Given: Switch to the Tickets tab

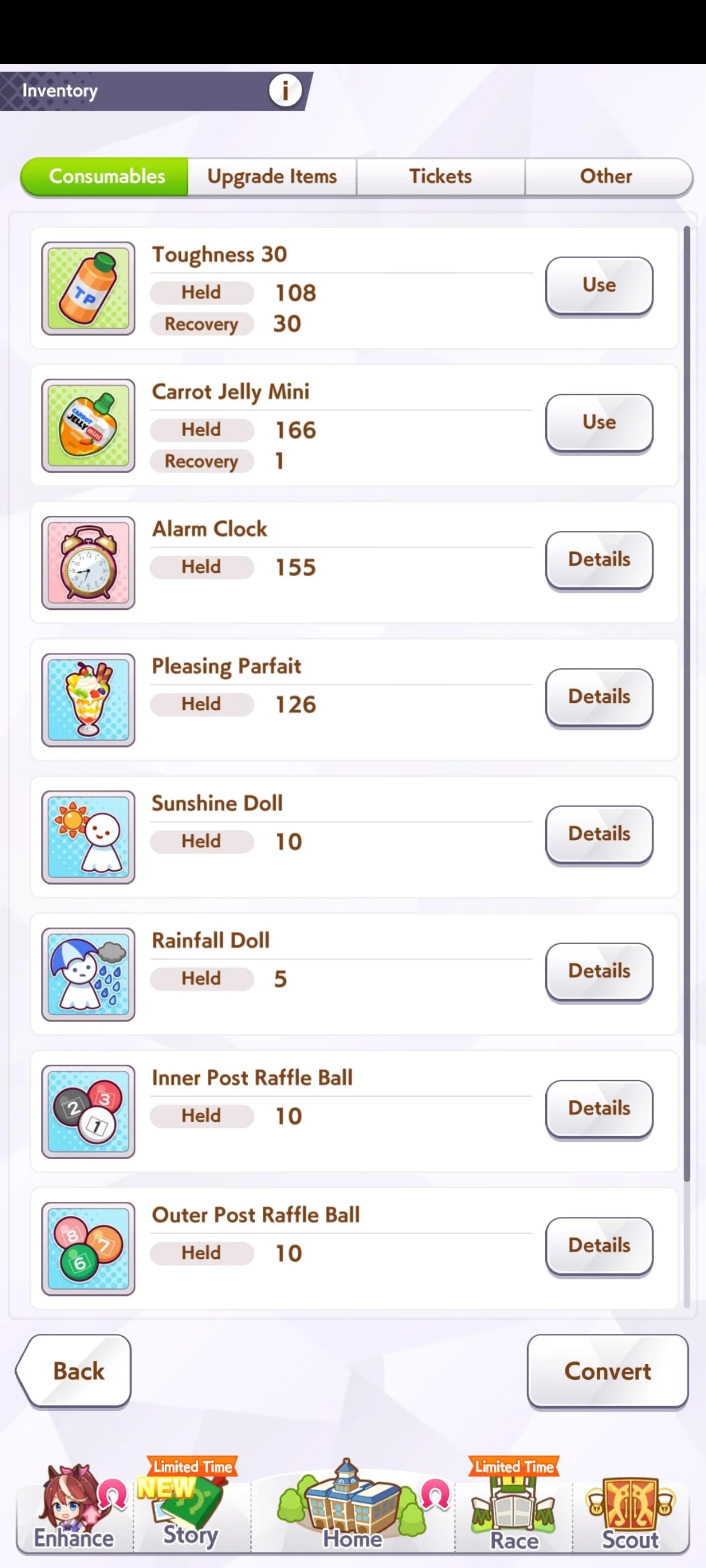Looking at the screenshot, I should click(440, 176).
